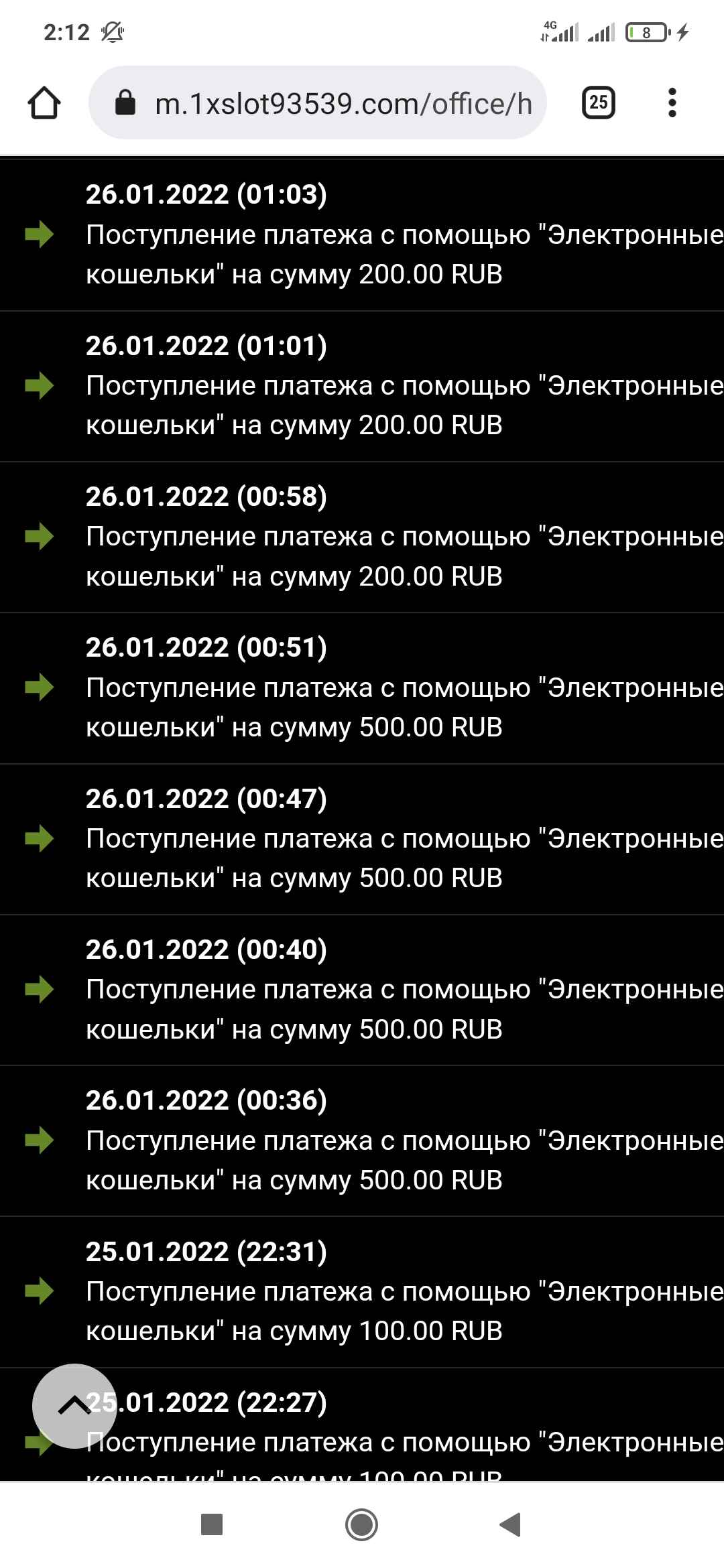Tap the scroll-to-top arrow button

point(74,1406)
